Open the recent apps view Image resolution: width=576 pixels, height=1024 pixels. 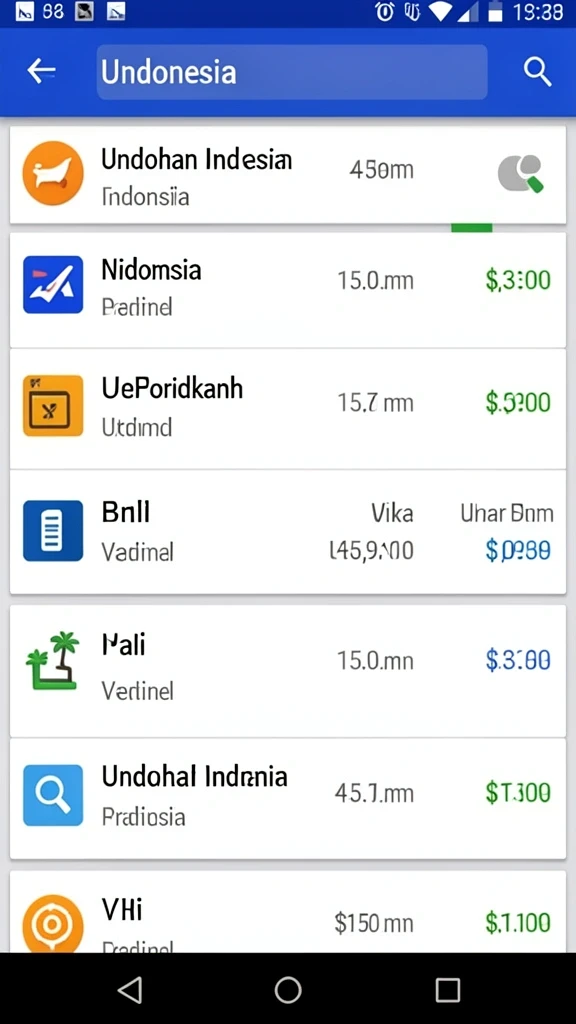coord(447,990)
